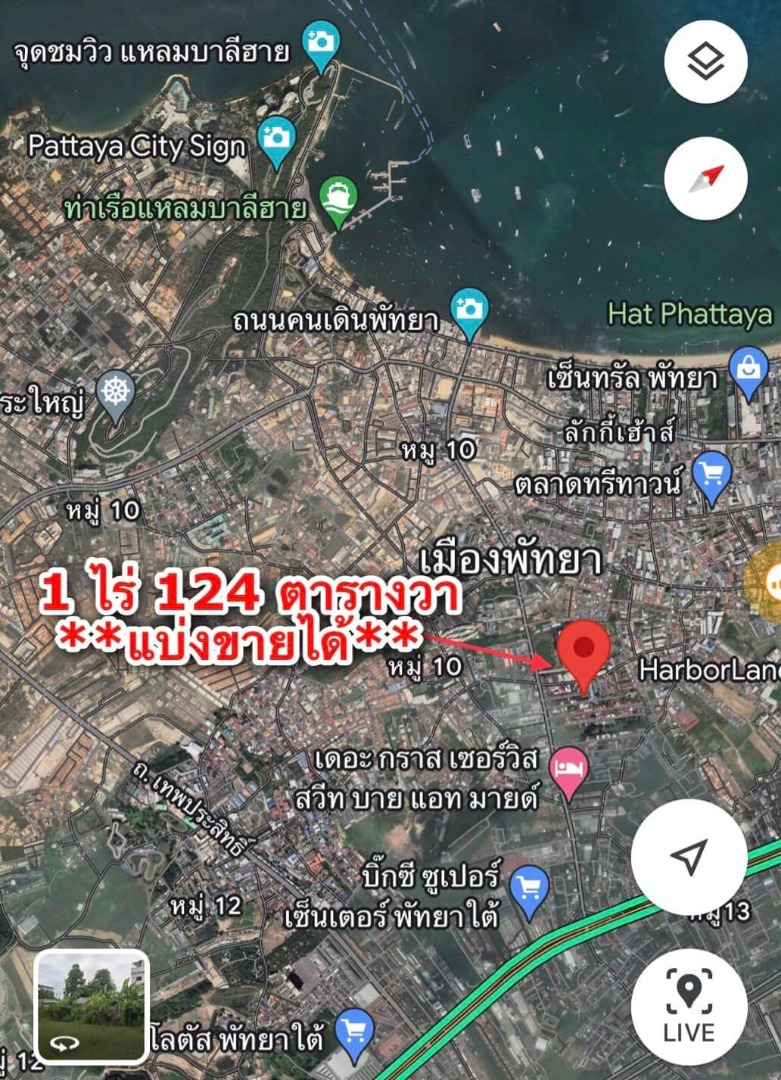Start Live View with LIVE button

[688, 1006]
